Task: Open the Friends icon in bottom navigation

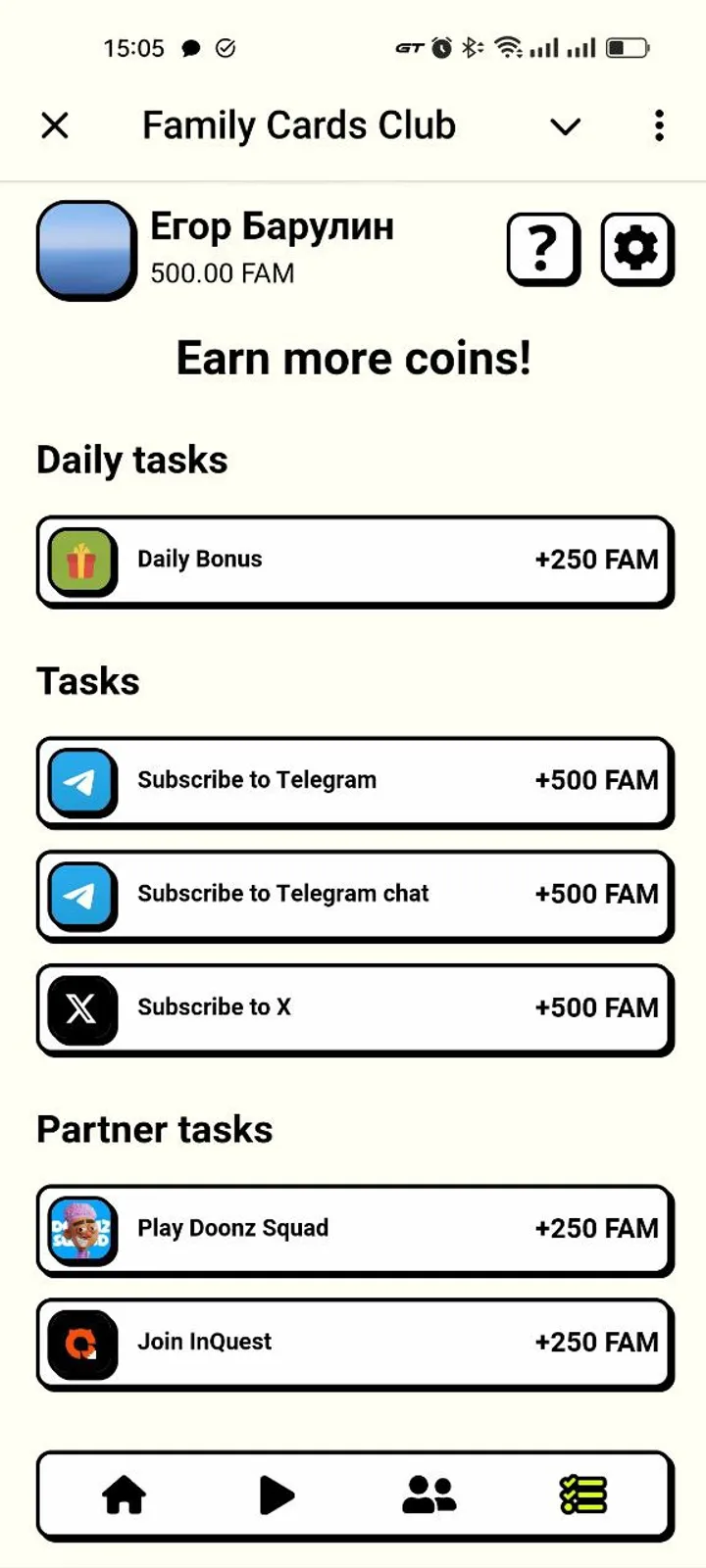Action: coord(429,1494)
